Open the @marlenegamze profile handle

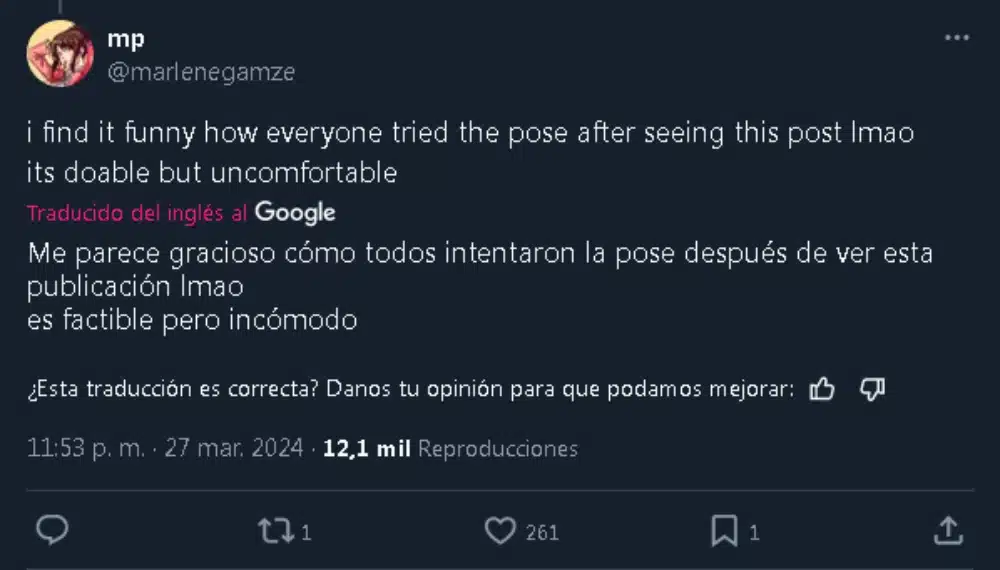[201, 72]
